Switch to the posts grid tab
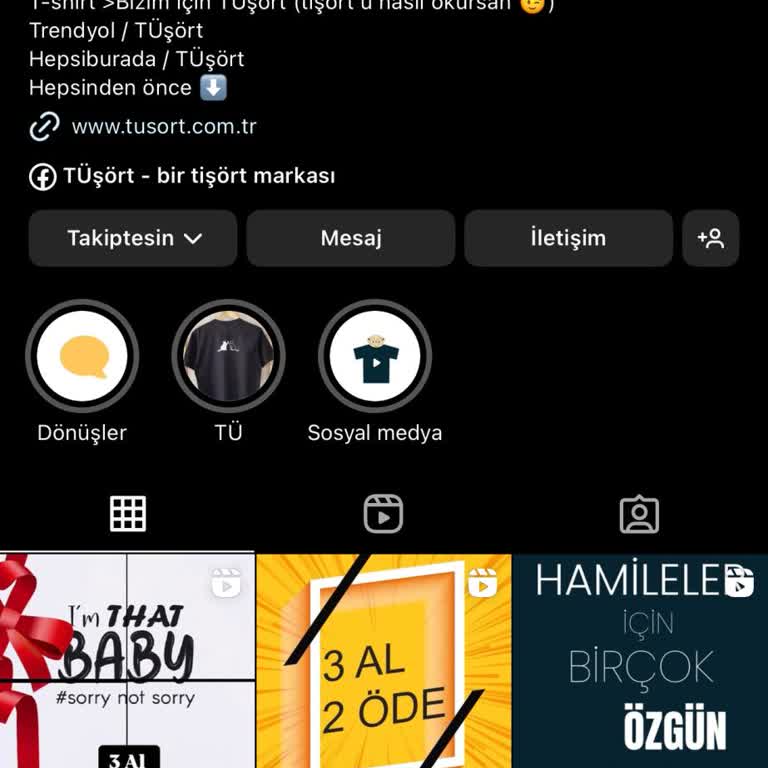The image size is (768, 768). click(128, 514)
